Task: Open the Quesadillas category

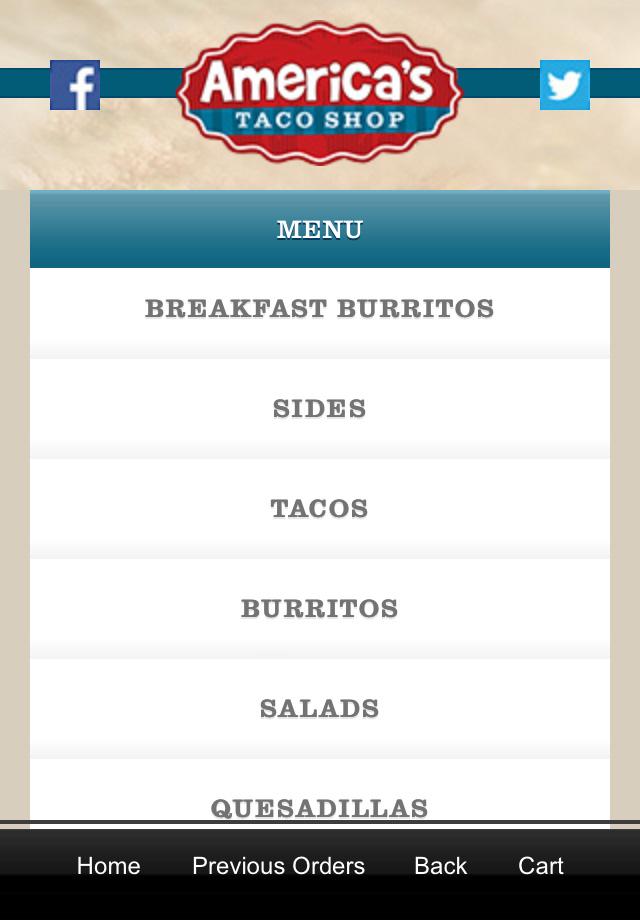Action: pos(320,805)
